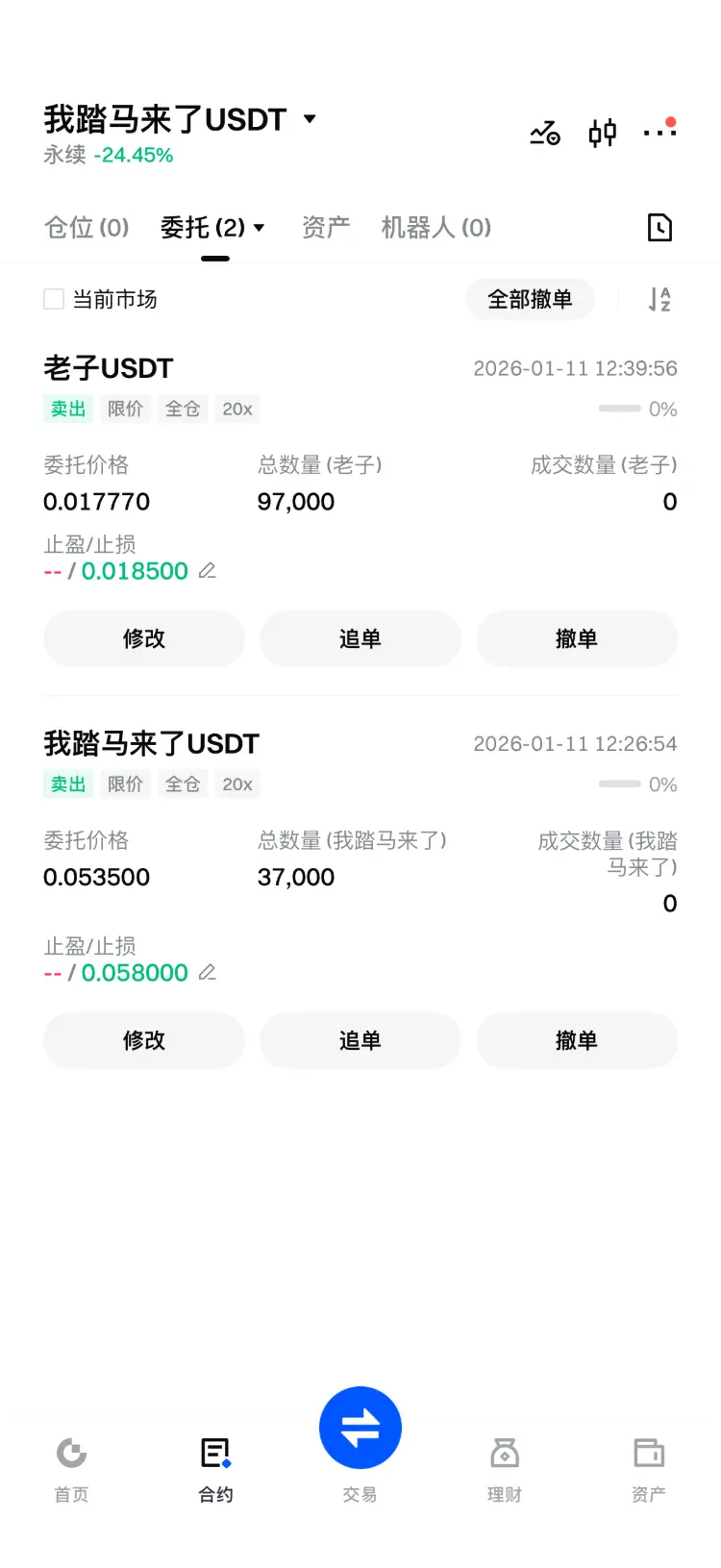Switch to the 资产 top tab
The height and width of the screenshot is (1568, 721).
coord(326,228)
